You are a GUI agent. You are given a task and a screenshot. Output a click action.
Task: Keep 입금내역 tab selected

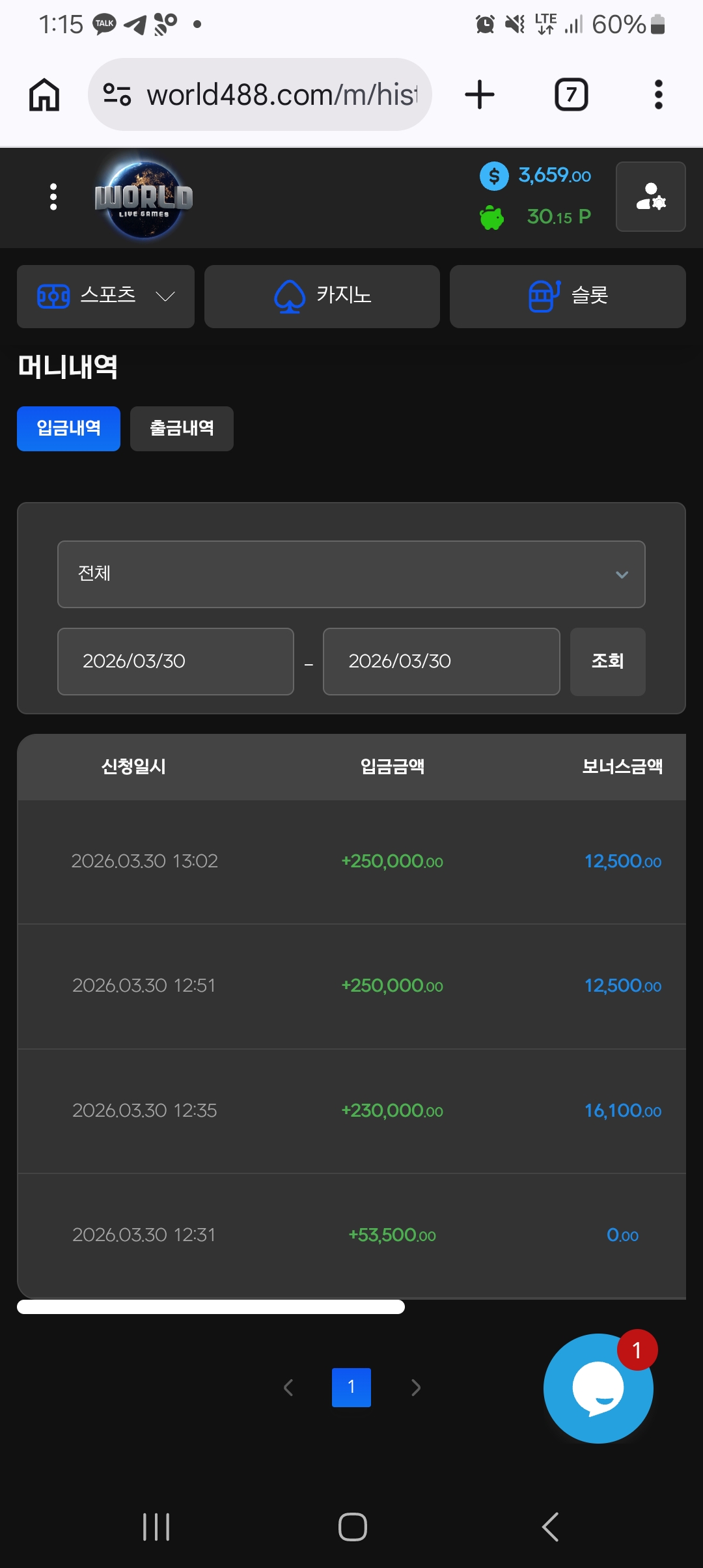pyautogui.click(x=68, y=428)
